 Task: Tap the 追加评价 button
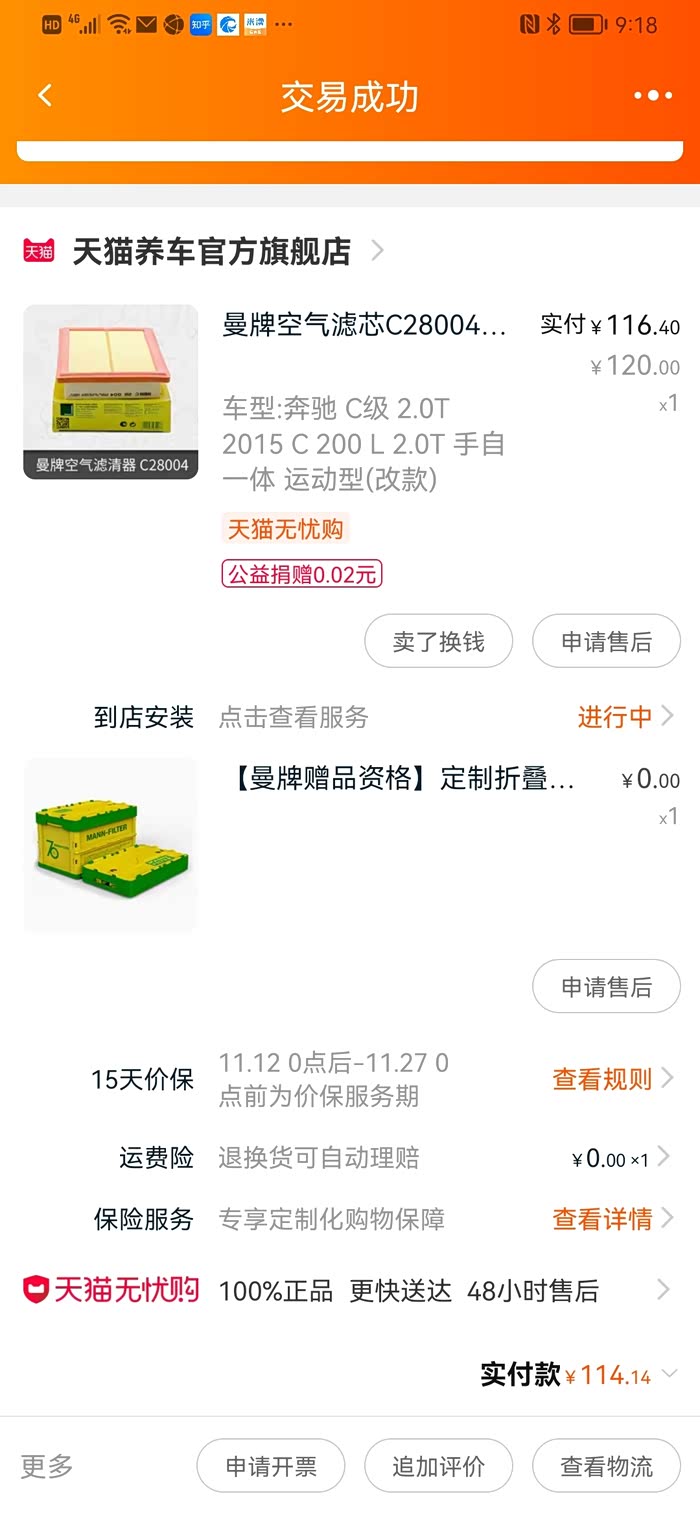tap(438, 1466)
